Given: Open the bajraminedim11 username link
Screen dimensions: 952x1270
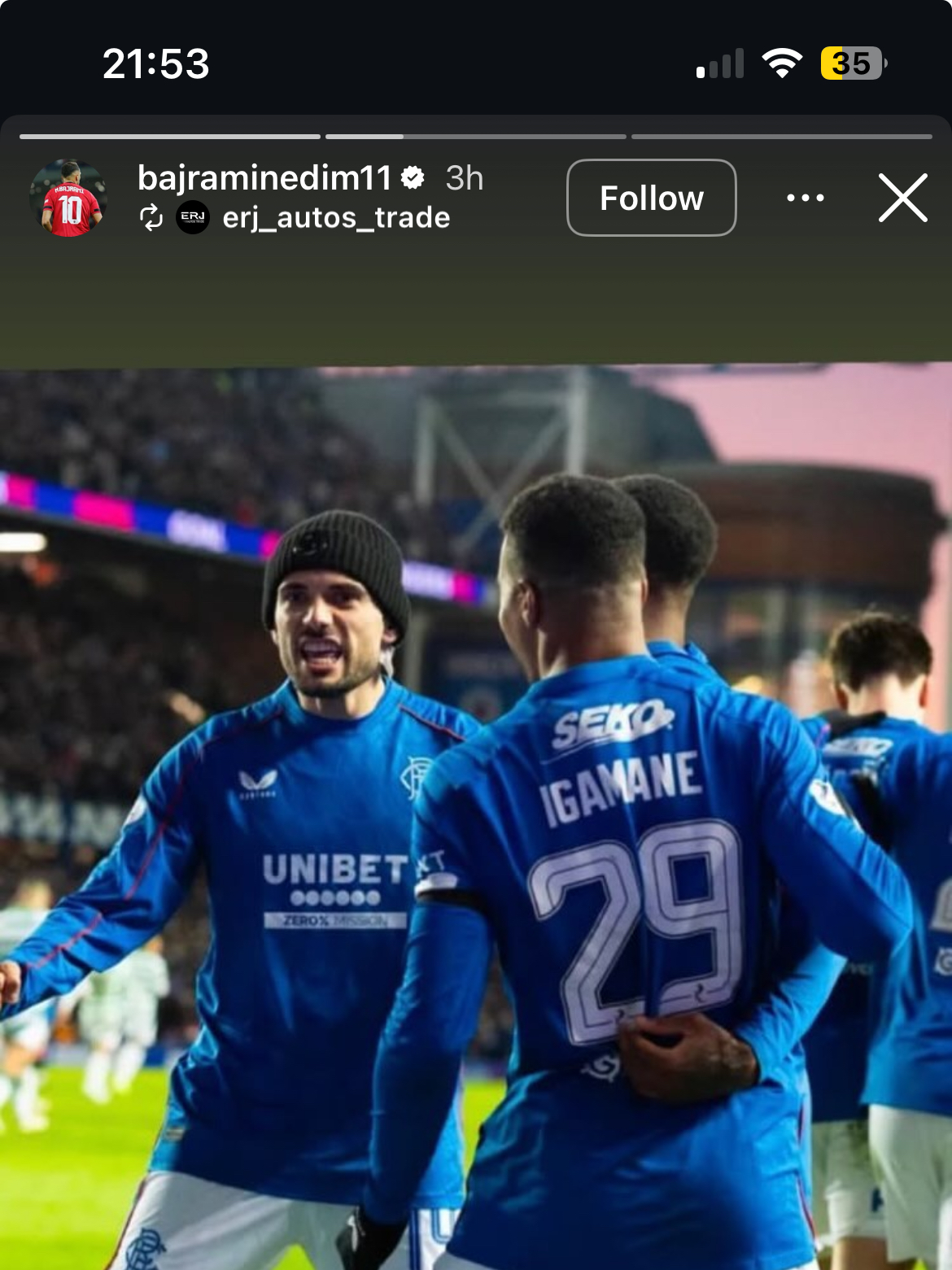Looking at the screenshot, I should pos(264,177).
